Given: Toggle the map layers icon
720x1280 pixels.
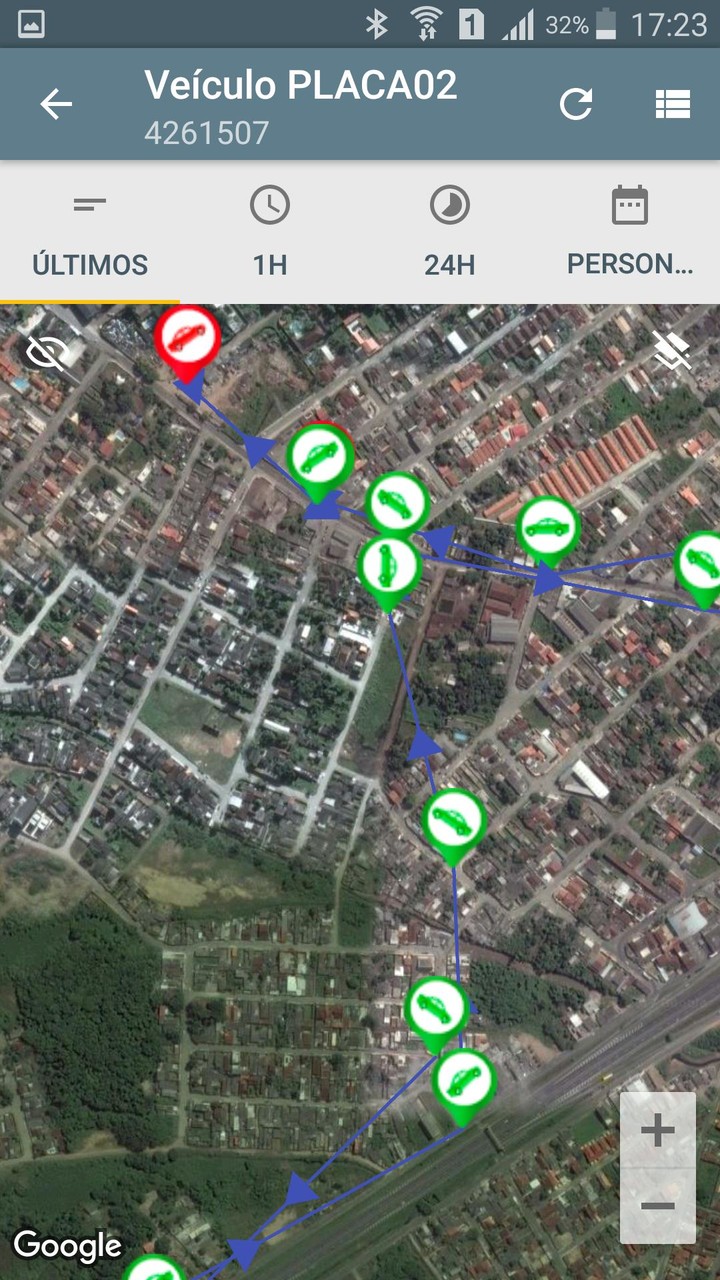Looking at the screenshot, I should click(x=672, y=350).
